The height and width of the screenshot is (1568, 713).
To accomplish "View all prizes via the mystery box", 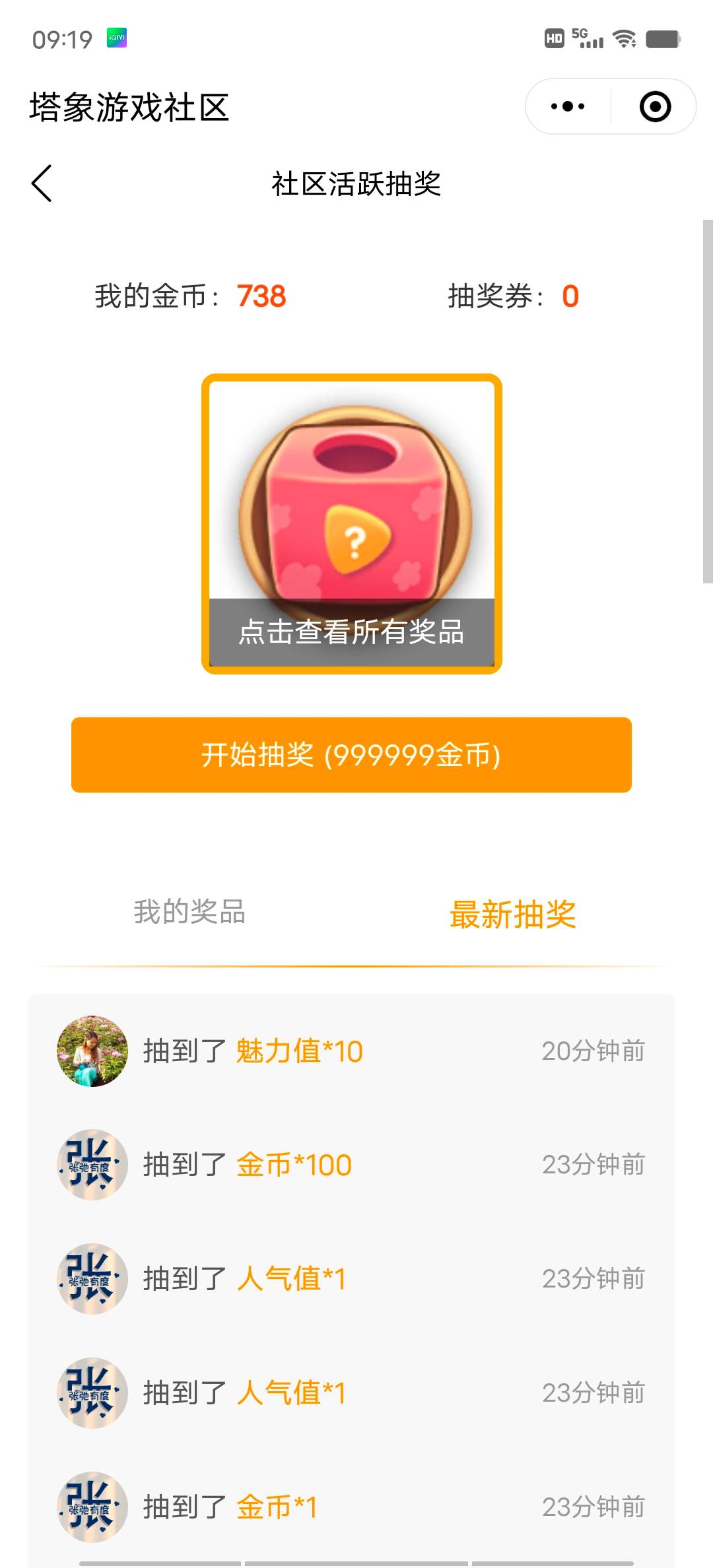I will (x=352, y=524).
